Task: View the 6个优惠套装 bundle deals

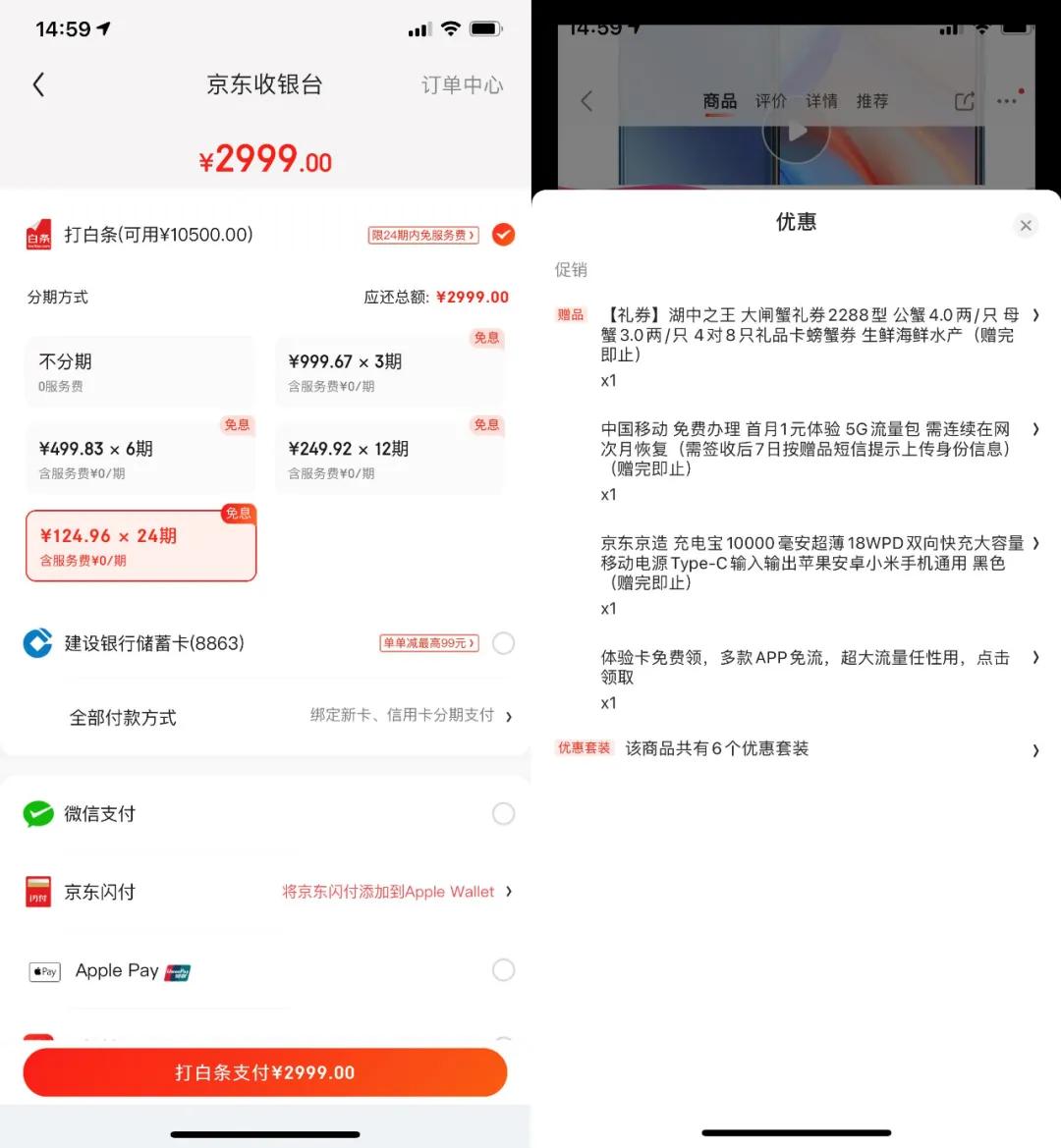Action: [x=796, y=749]
